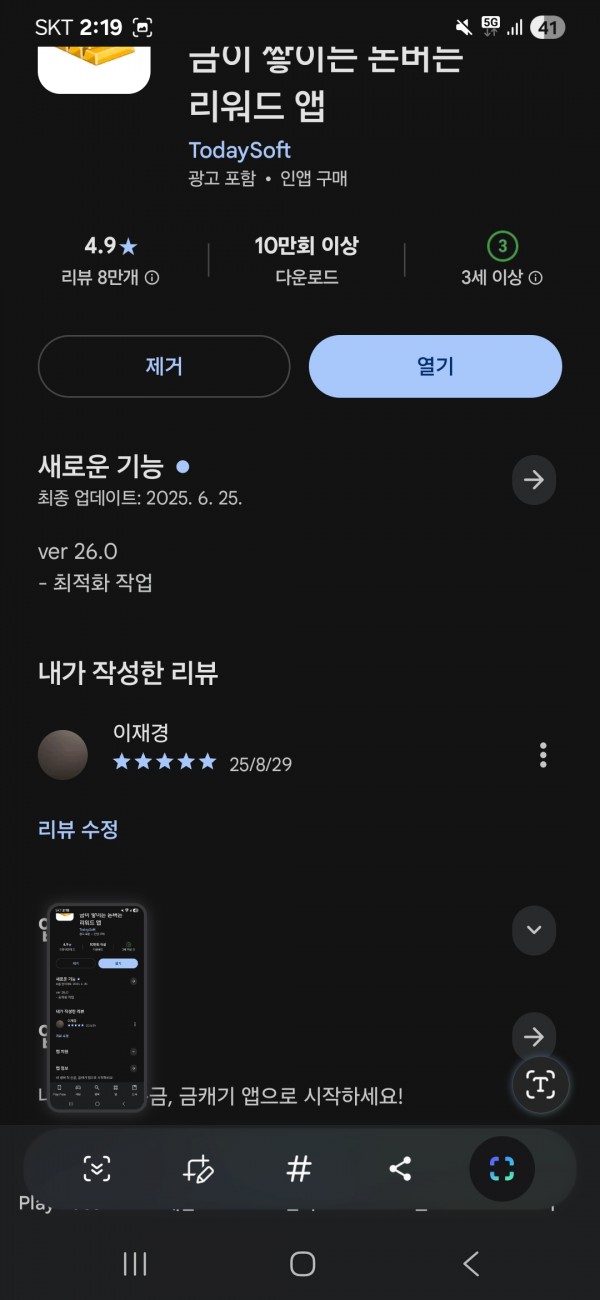
Task: Edit the screenshot with the pencil icon
Action: click(198, 1168)
